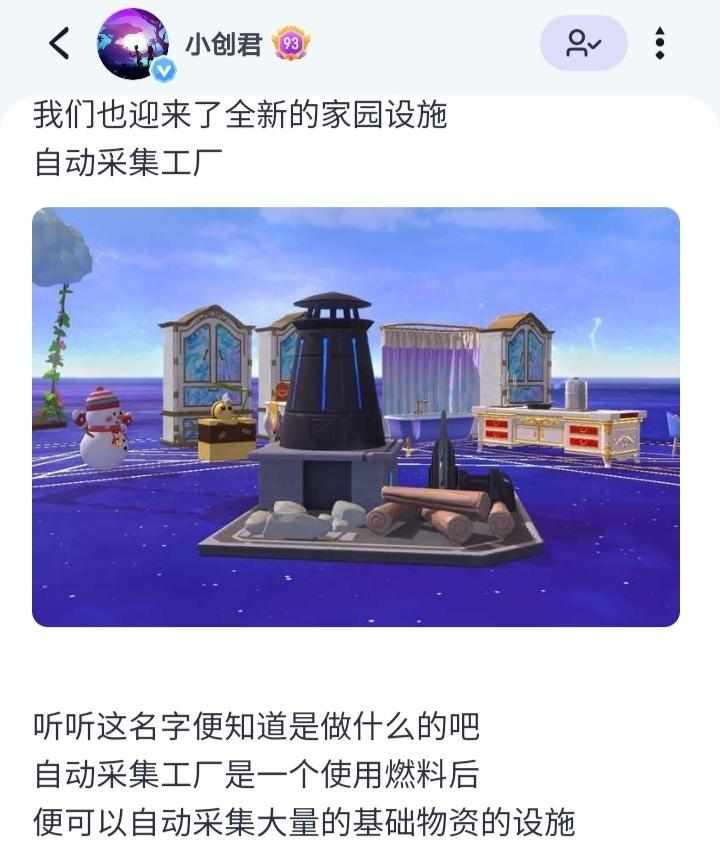Image resolution: width=720 pixels, height=848 pixels.
Task: Open 小创君's profile avatar
Action: (132, 43)
